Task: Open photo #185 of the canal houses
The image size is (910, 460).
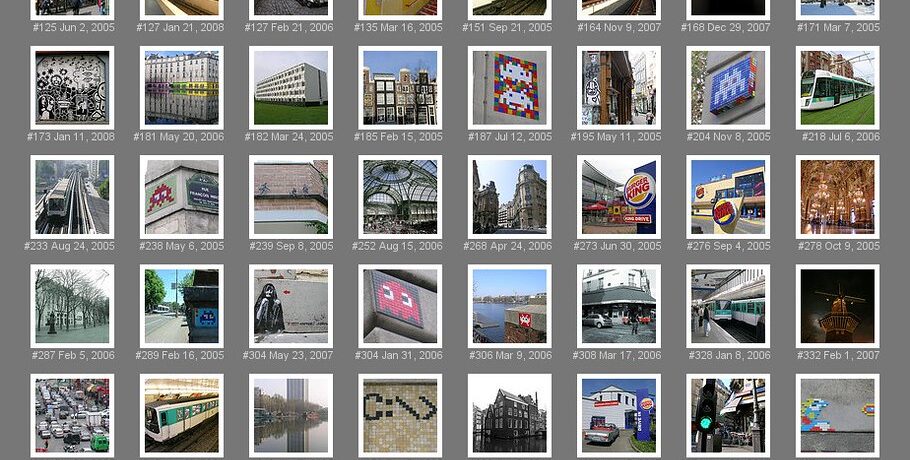Action: (x=400, y=88)
